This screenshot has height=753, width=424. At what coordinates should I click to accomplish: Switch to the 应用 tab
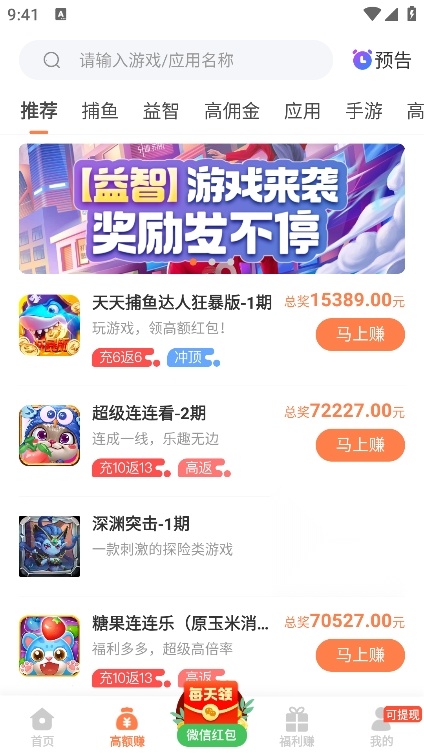tap(302, 111)
